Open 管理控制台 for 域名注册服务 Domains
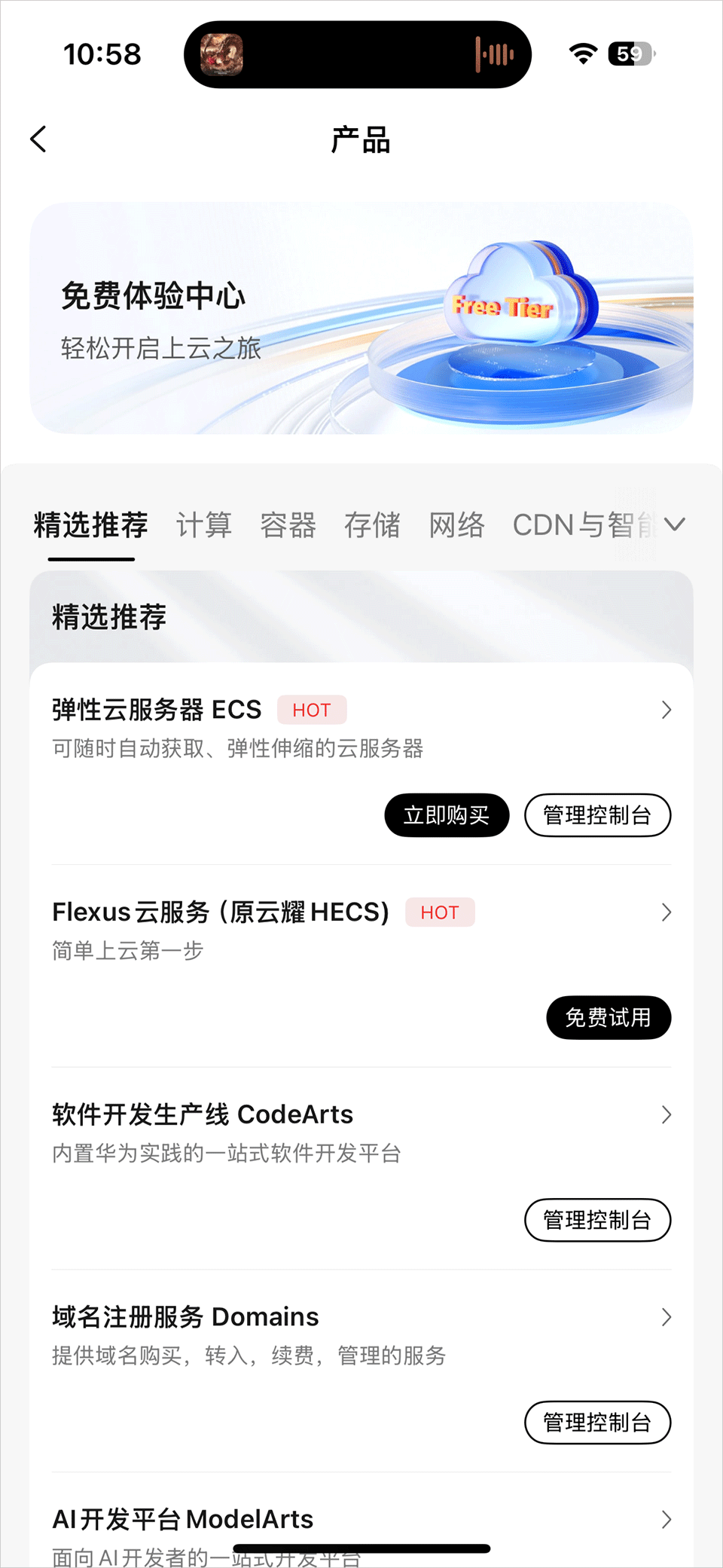723x1568 pixels. (597, 1423)
